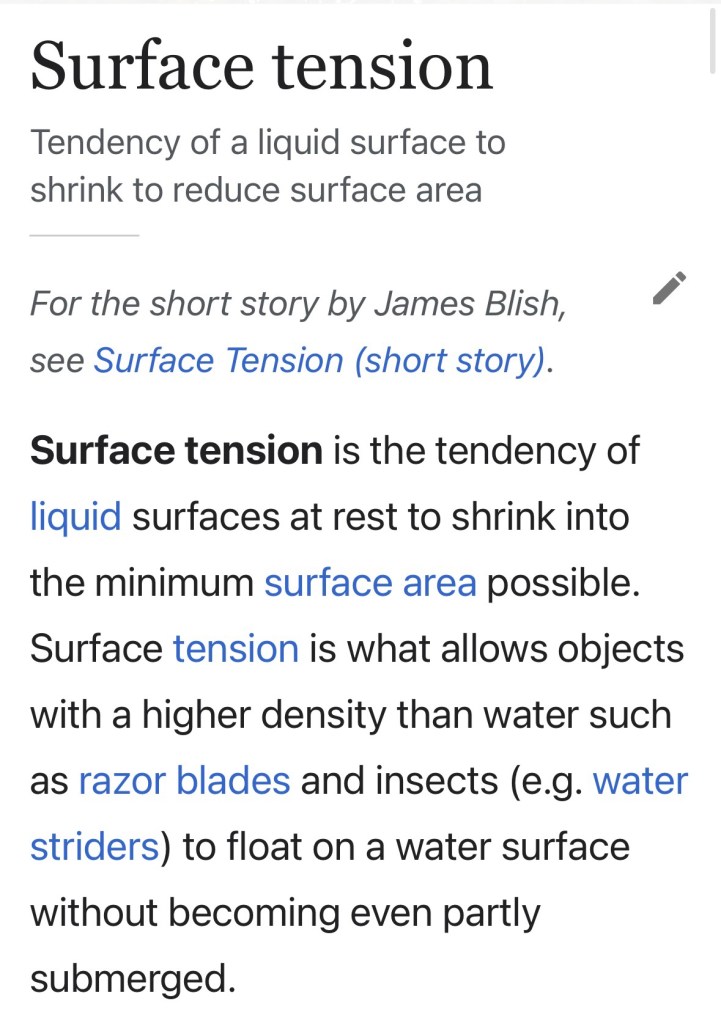Open the razor blades link

click(x=184, y=781)
